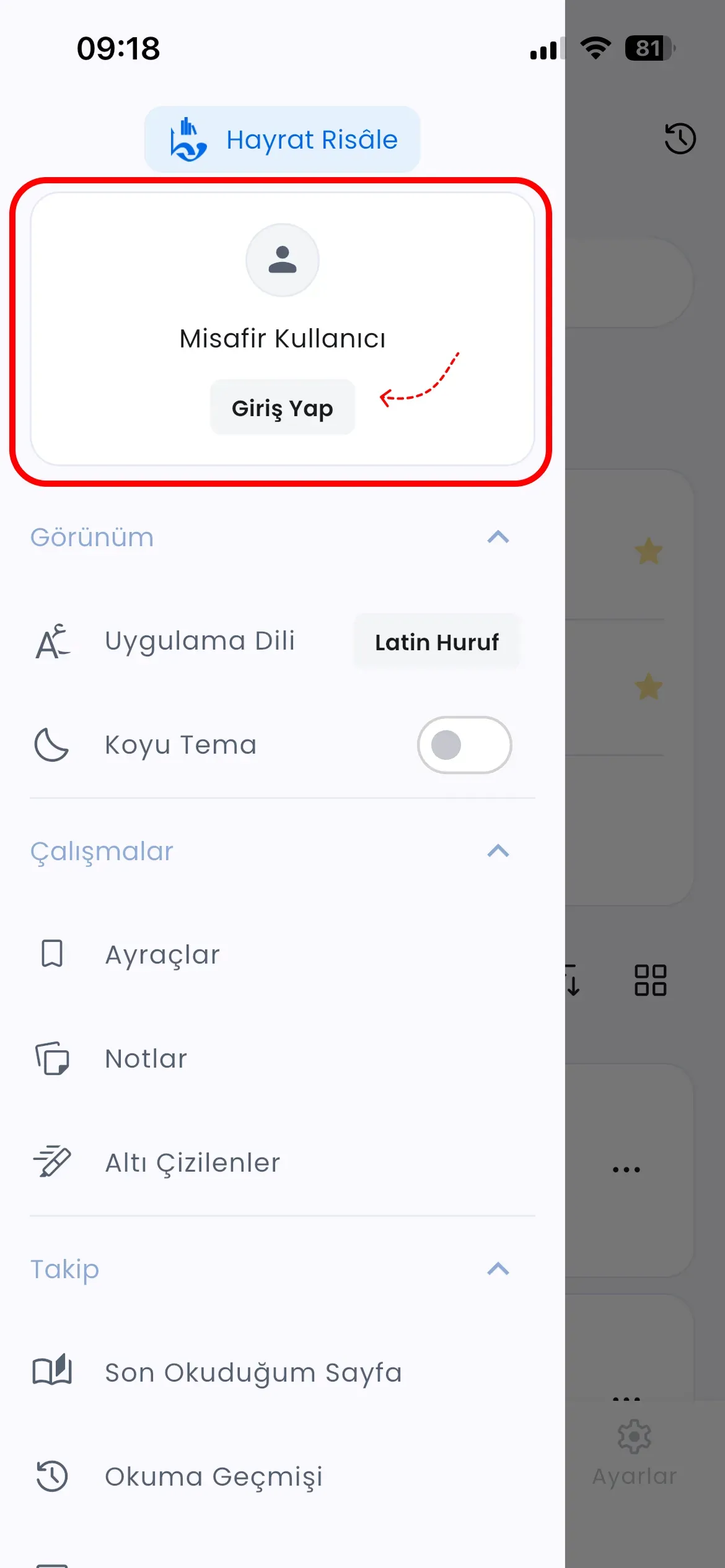The image size is (725, 1568).
Task: Tap Giriş Yap to sign in
Action: (x=283, y=407)
